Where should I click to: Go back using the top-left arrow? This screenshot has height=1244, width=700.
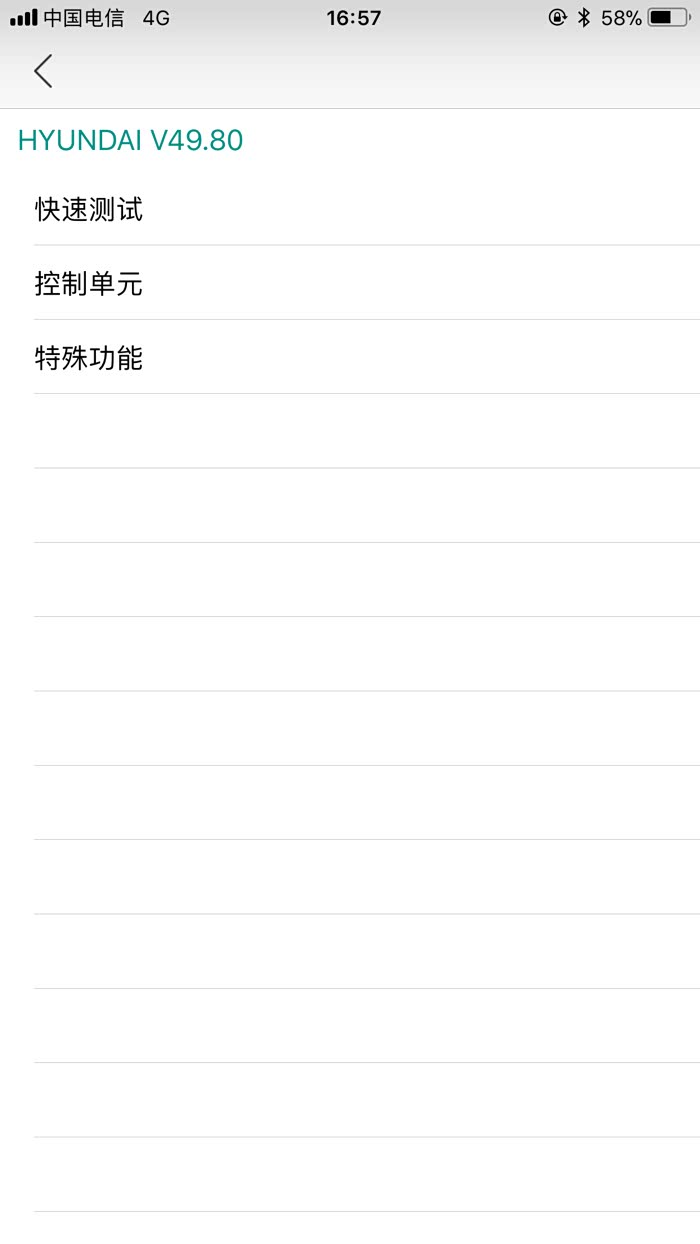point(43,71)
